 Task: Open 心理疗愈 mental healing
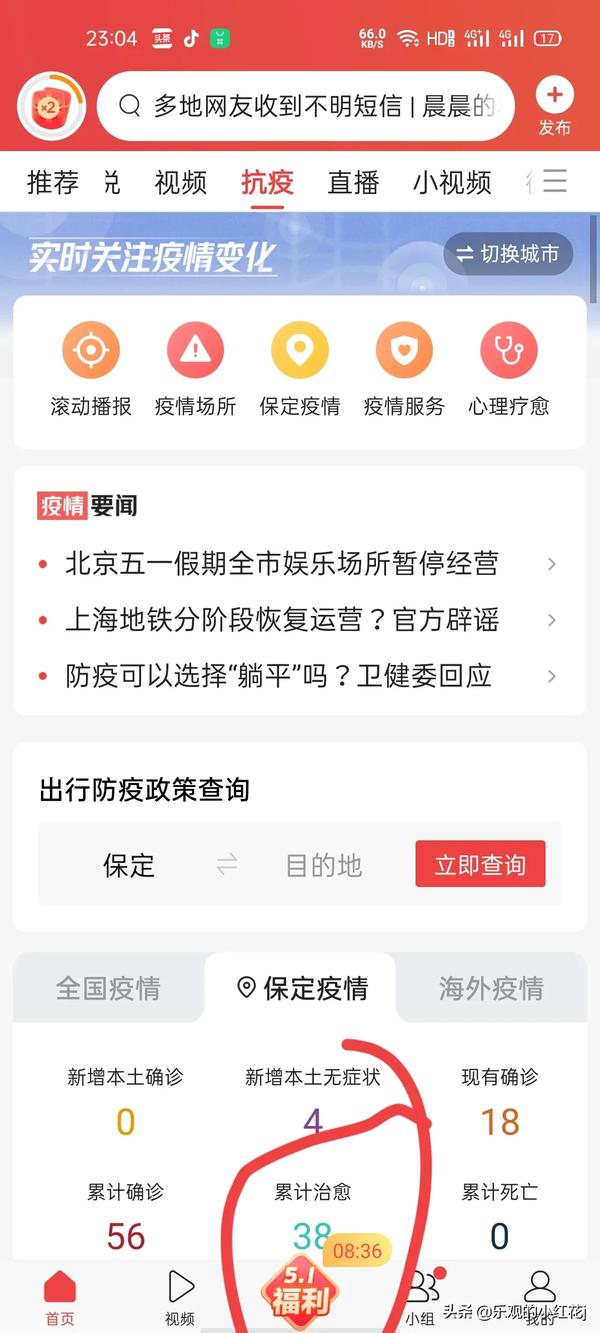508,368
